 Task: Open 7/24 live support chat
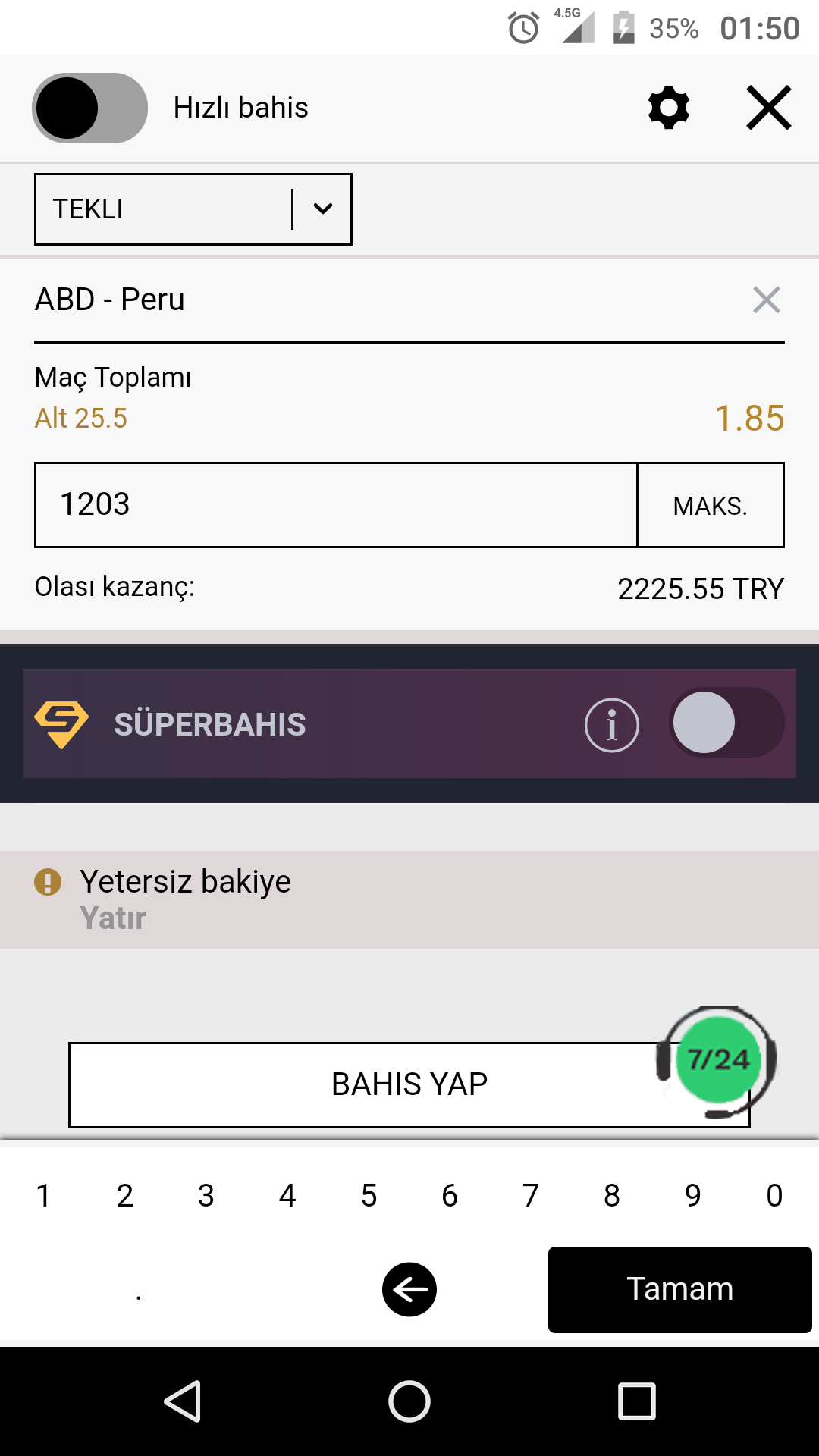[717, 1060]
